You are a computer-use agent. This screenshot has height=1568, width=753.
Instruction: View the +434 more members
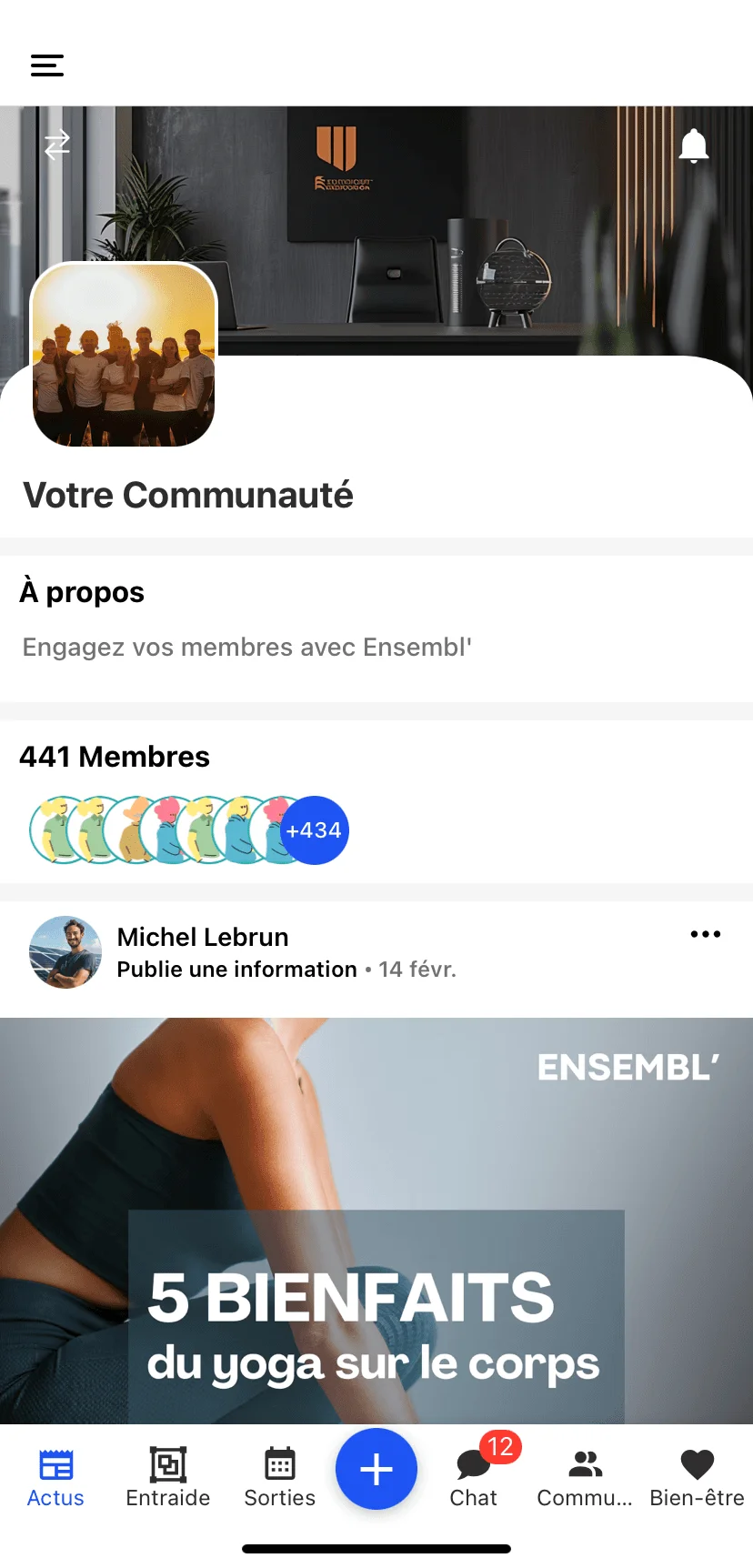pos(314,830)
